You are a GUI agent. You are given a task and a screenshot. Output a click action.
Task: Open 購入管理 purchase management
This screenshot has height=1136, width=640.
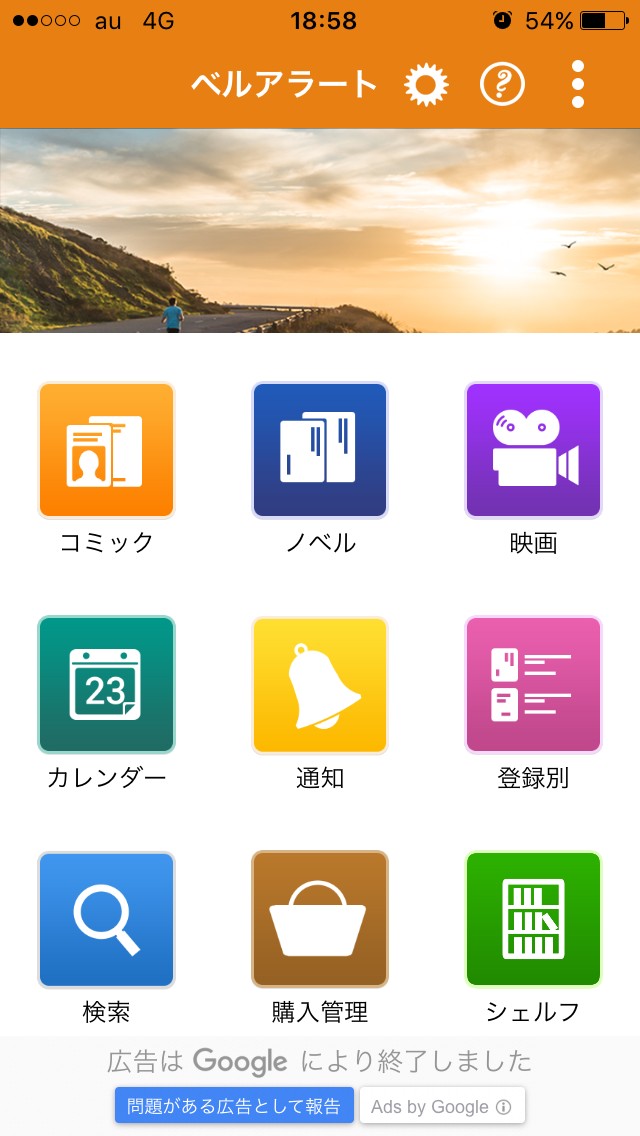click(x=320, y=920)
